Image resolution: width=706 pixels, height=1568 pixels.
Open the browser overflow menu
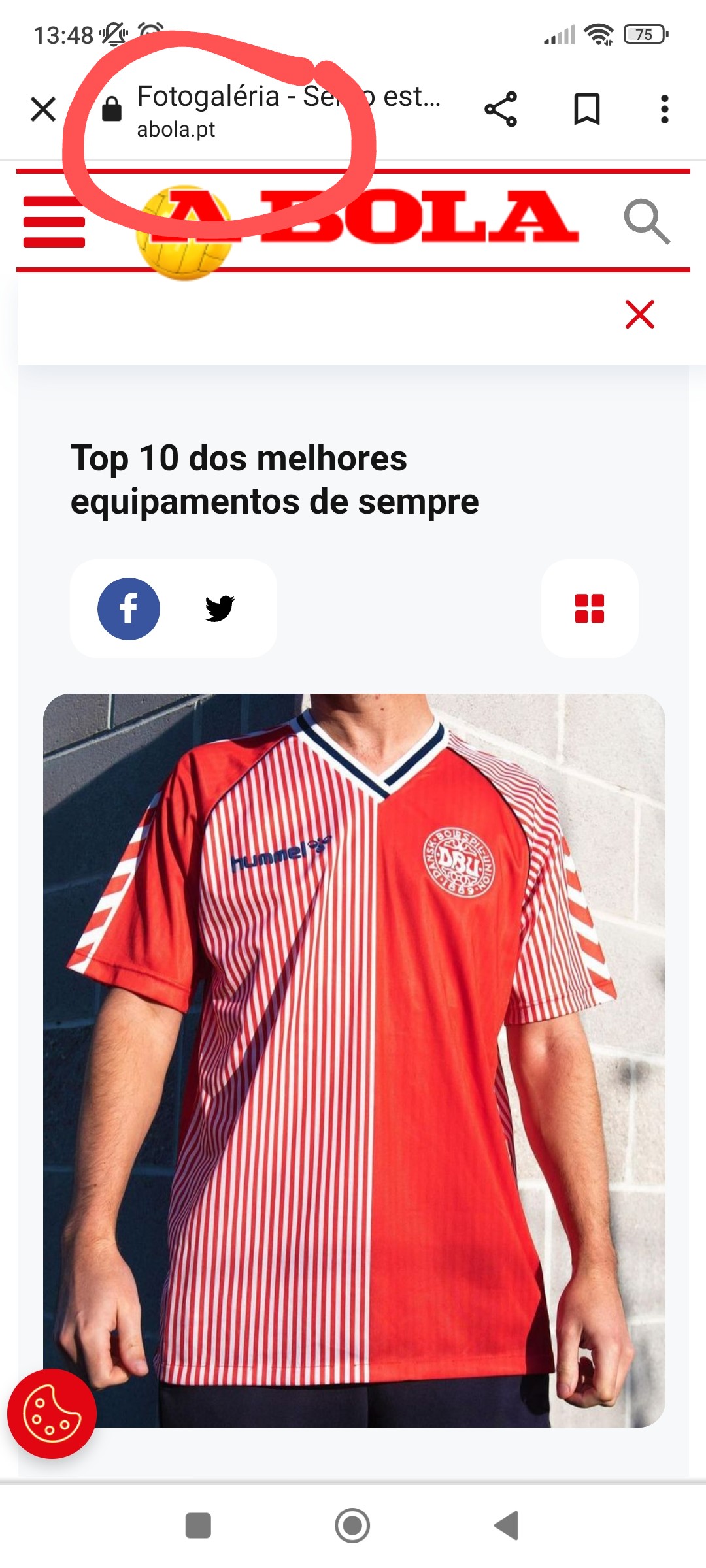(x=665, y=109)
